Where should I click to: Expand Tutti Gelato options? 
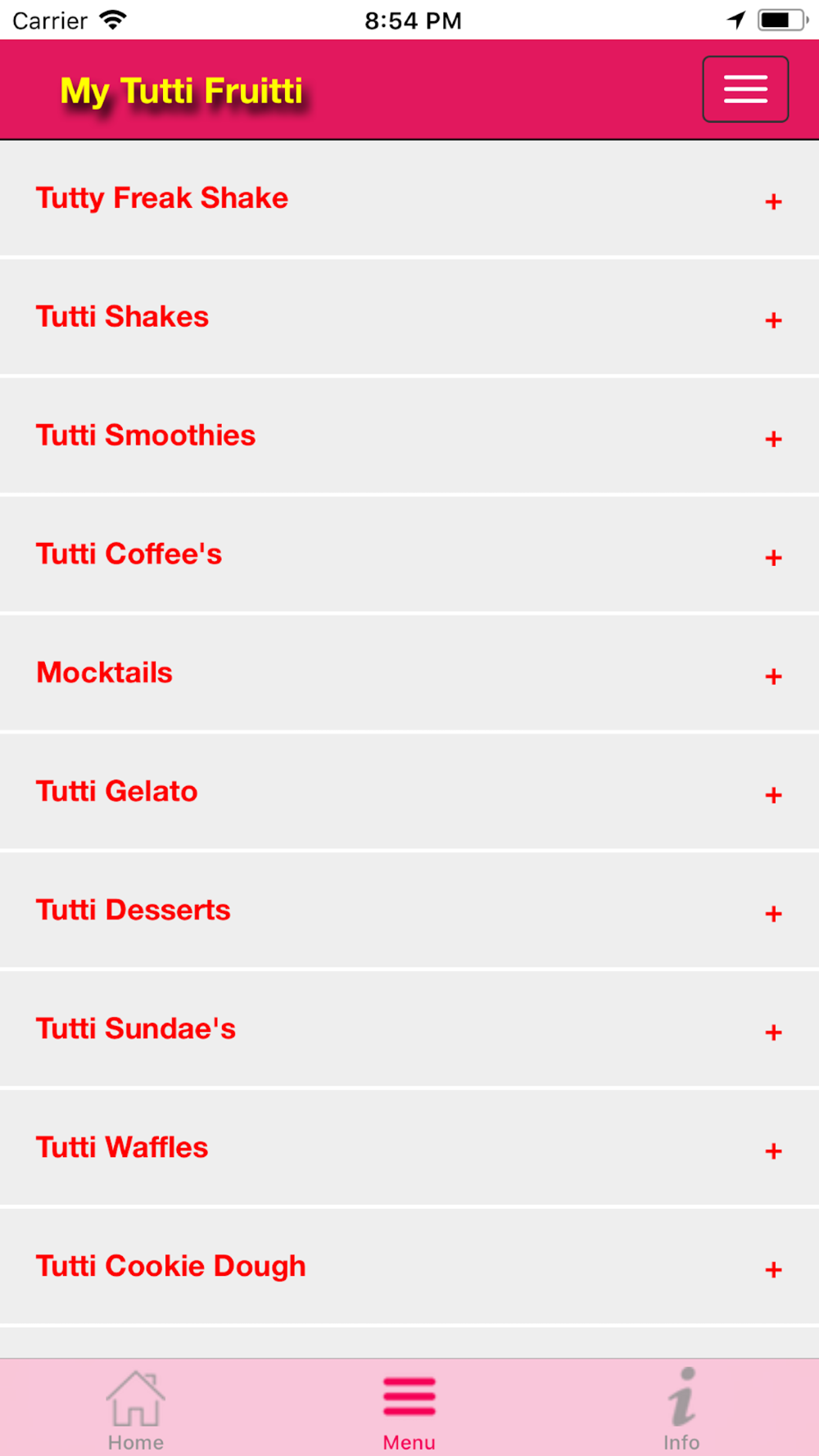tap(409, 793)
